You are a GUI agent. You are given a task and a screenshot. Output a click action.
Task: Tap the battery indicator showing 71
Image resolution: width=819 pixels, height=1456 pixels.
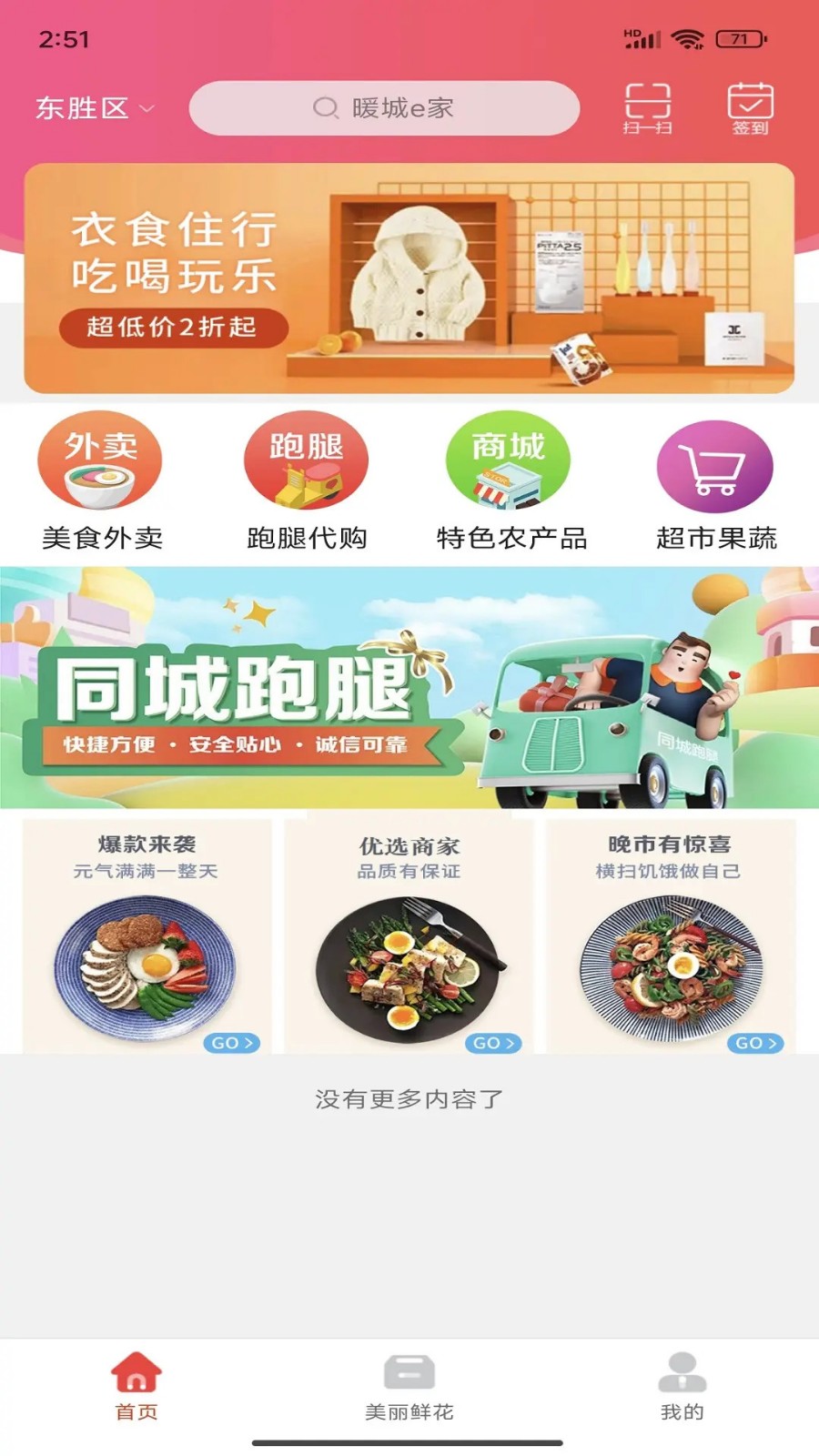point(742,38)
